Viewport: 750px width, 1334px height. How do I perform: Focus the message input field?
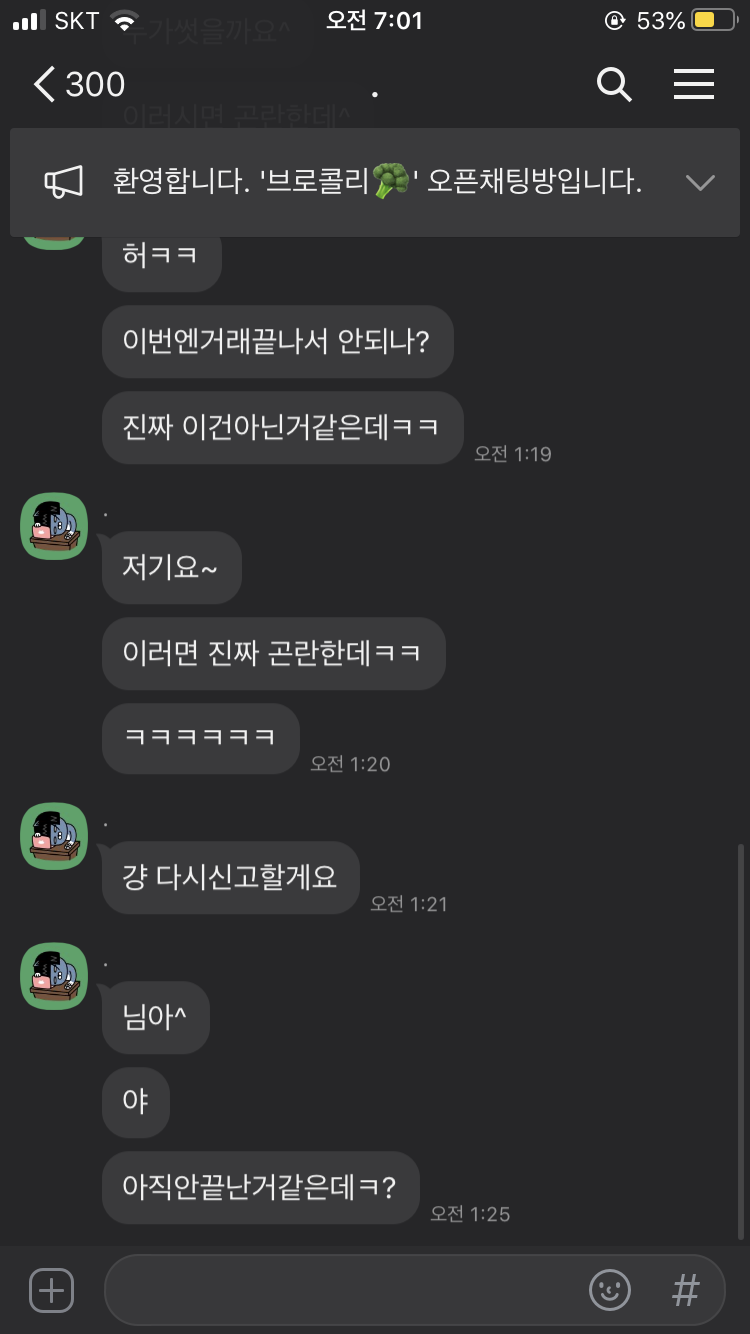(x=340, y=1290)
